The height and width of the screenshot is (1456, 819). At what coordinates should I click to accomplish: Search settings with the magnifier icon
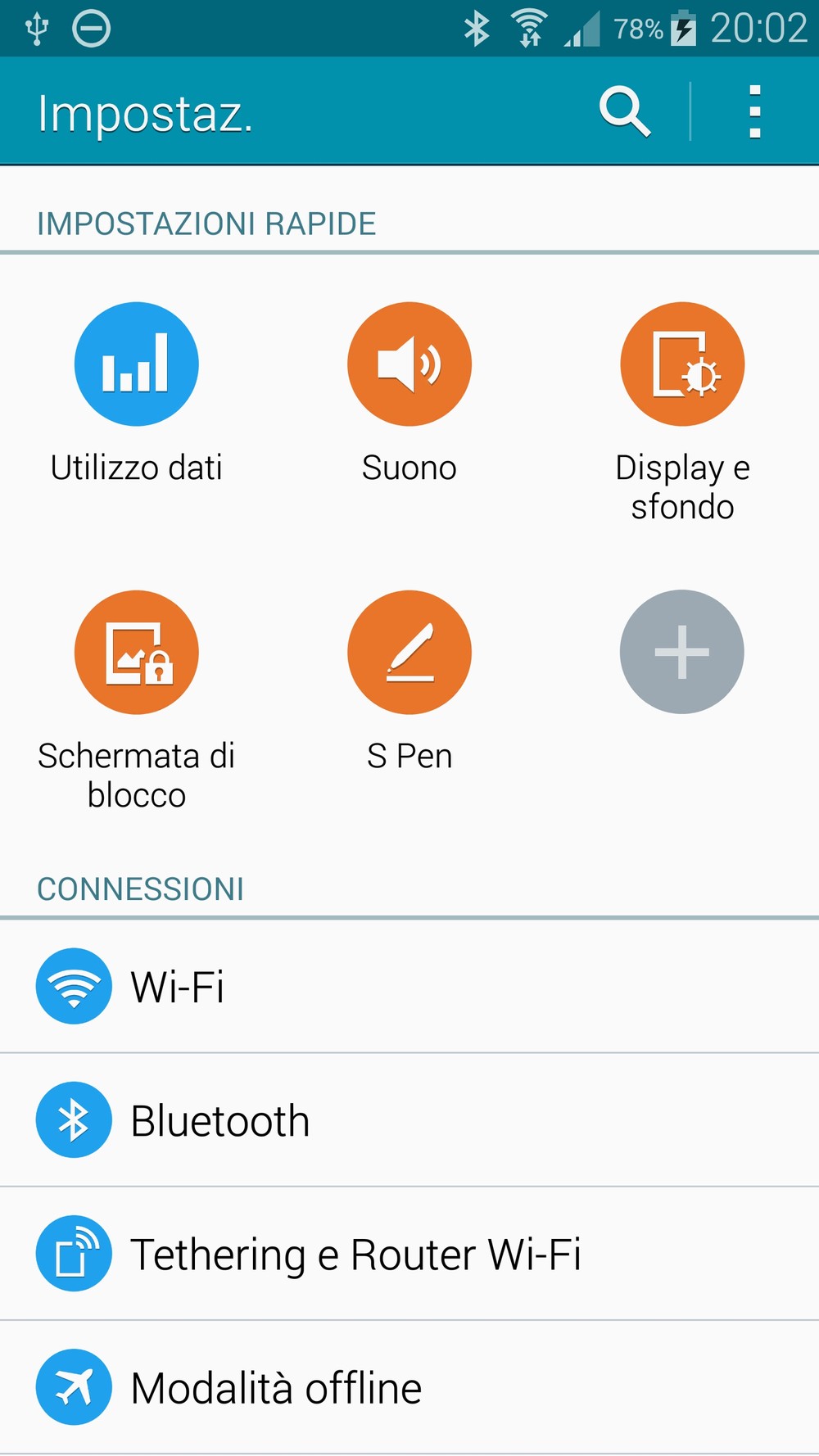pyautogui.click(x=625, y=111)
